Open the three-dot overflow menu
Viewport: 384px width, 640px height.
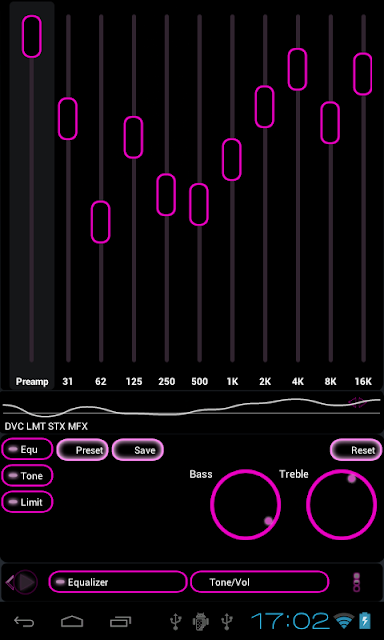(x=357, y=582)
